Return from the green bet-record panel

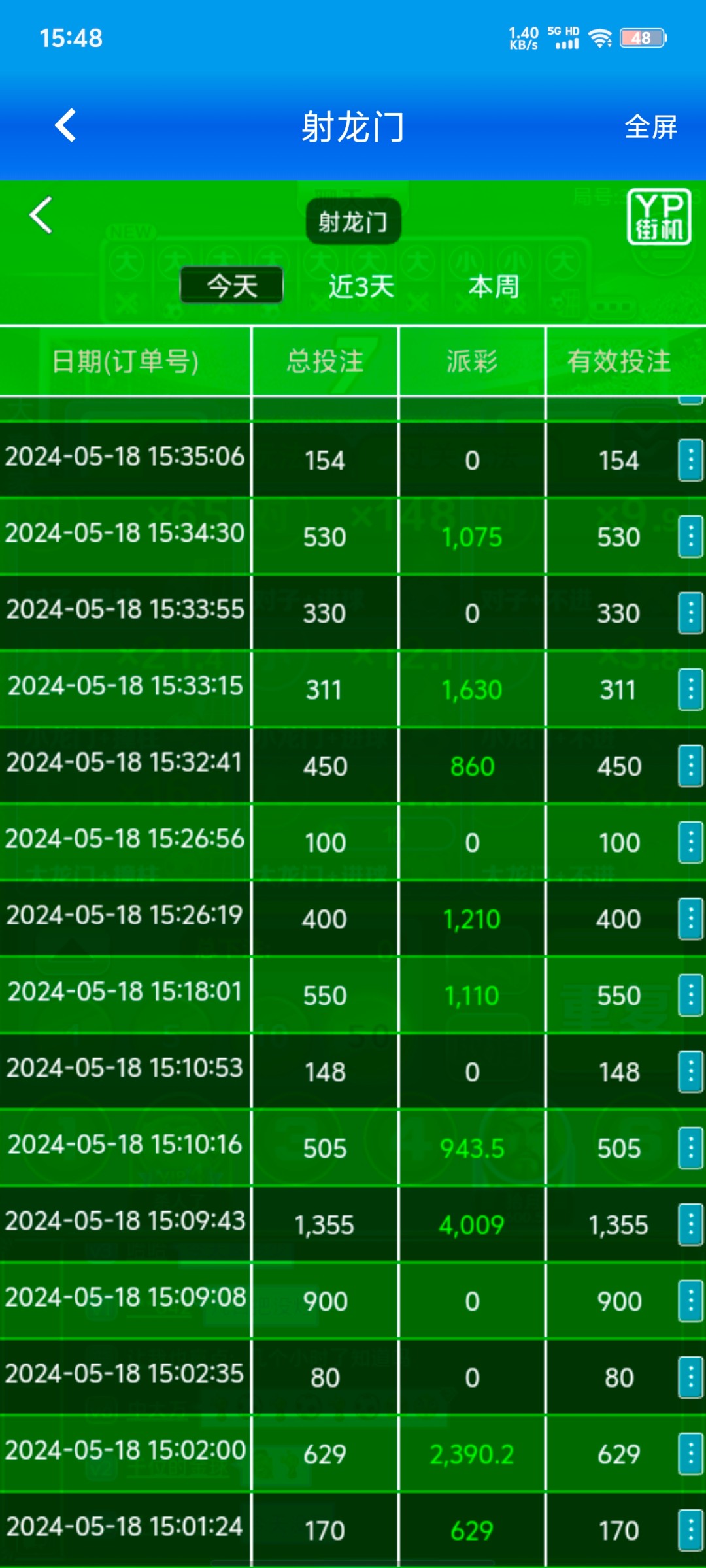click(41, 216)
